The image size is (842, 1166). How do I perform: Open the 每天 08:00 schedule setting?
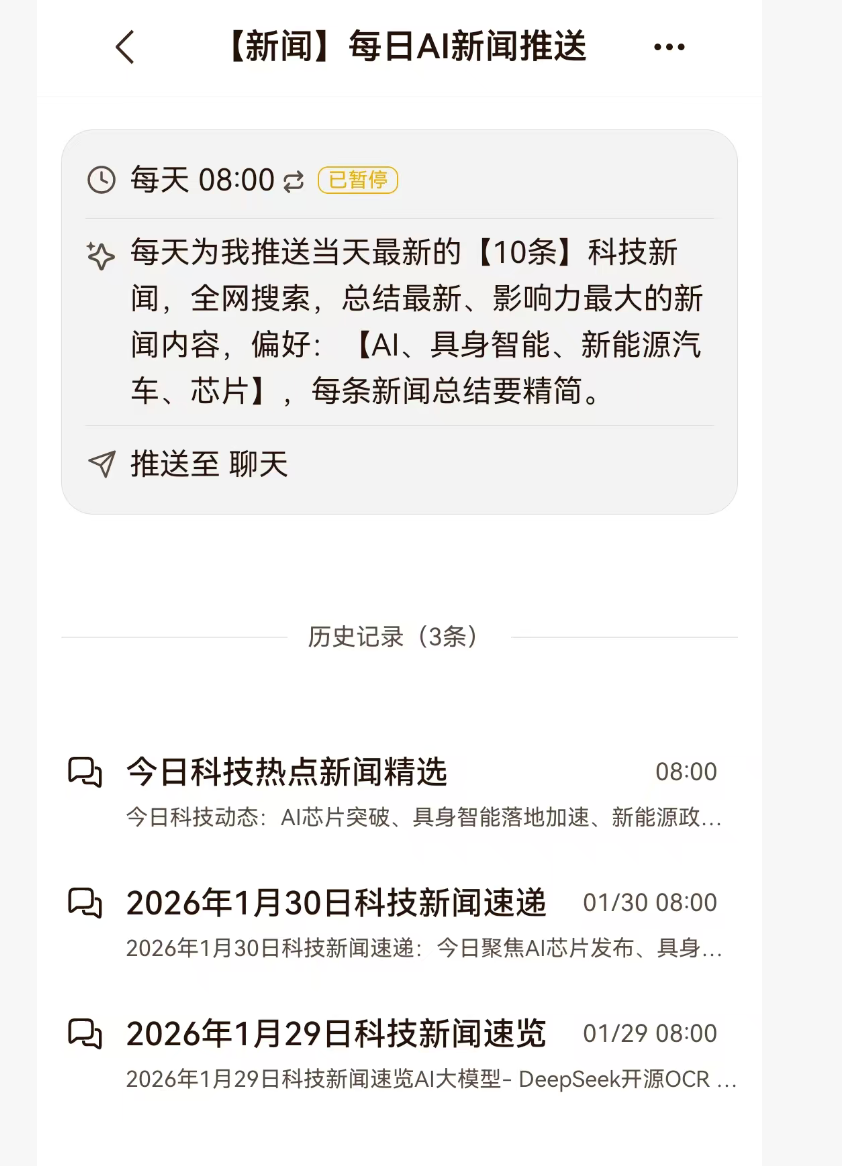(x=203, y=180)
